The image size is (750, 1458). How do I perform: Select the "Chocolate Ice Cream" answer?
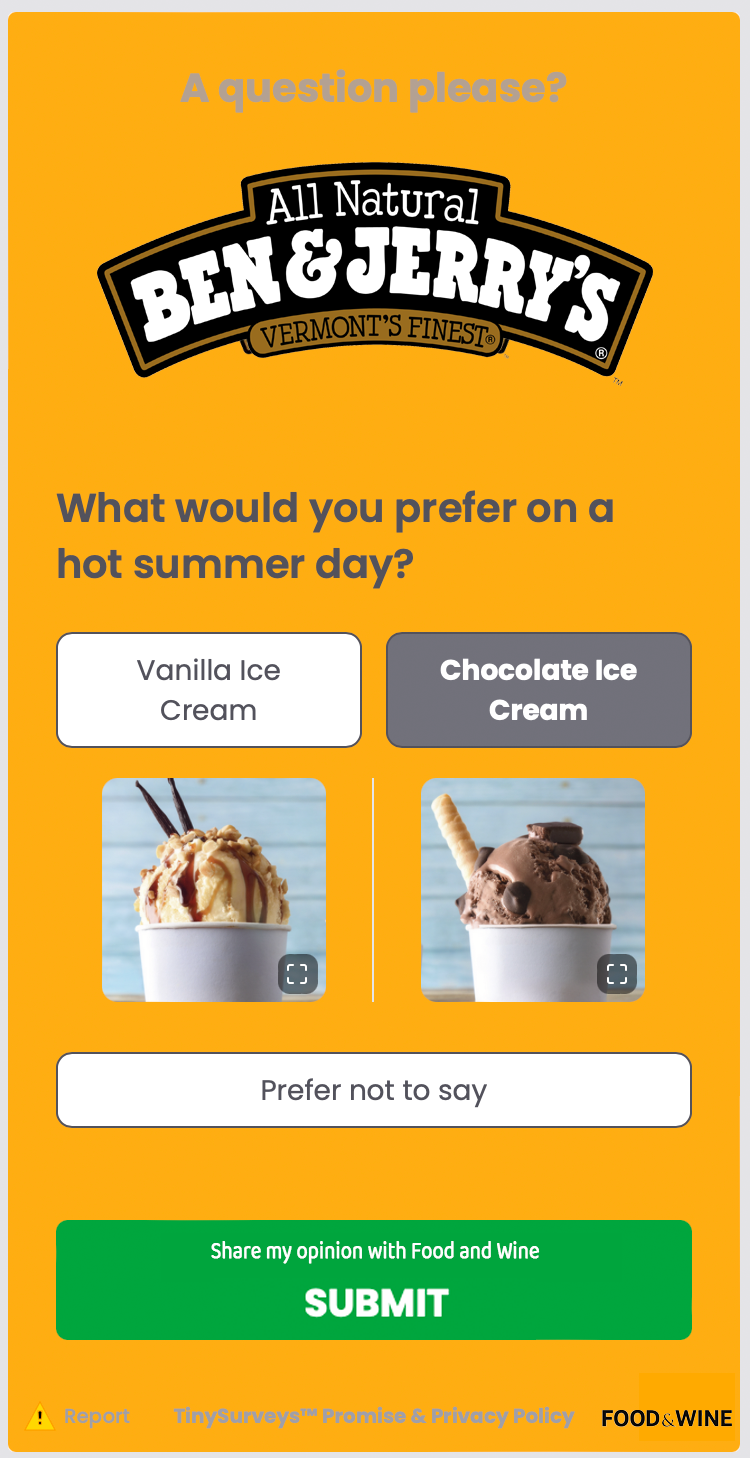[x=538, y=689]
